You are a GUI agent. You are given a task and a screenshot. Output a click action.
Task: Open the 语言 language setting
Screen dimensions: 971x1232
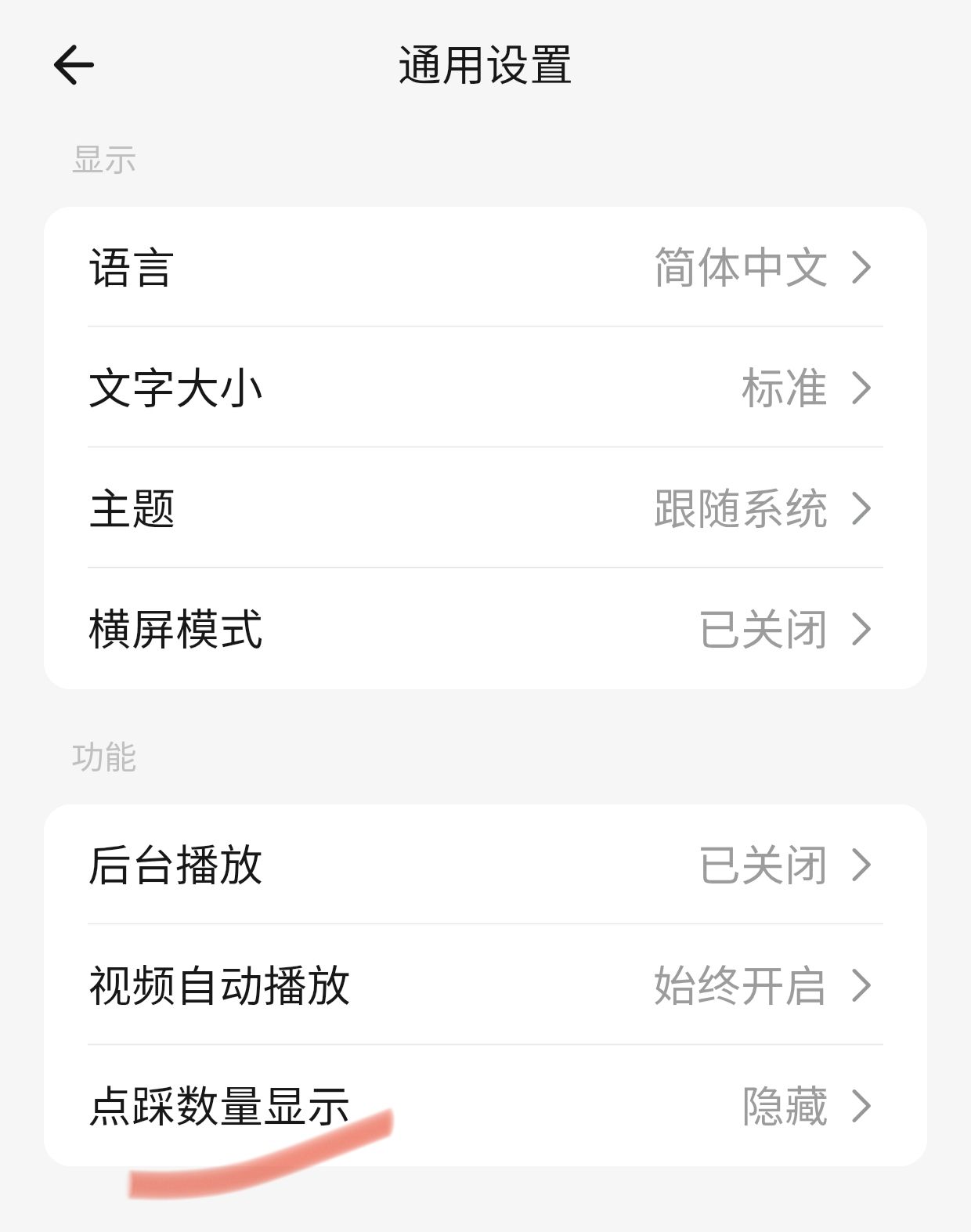(x=485, y=267)
